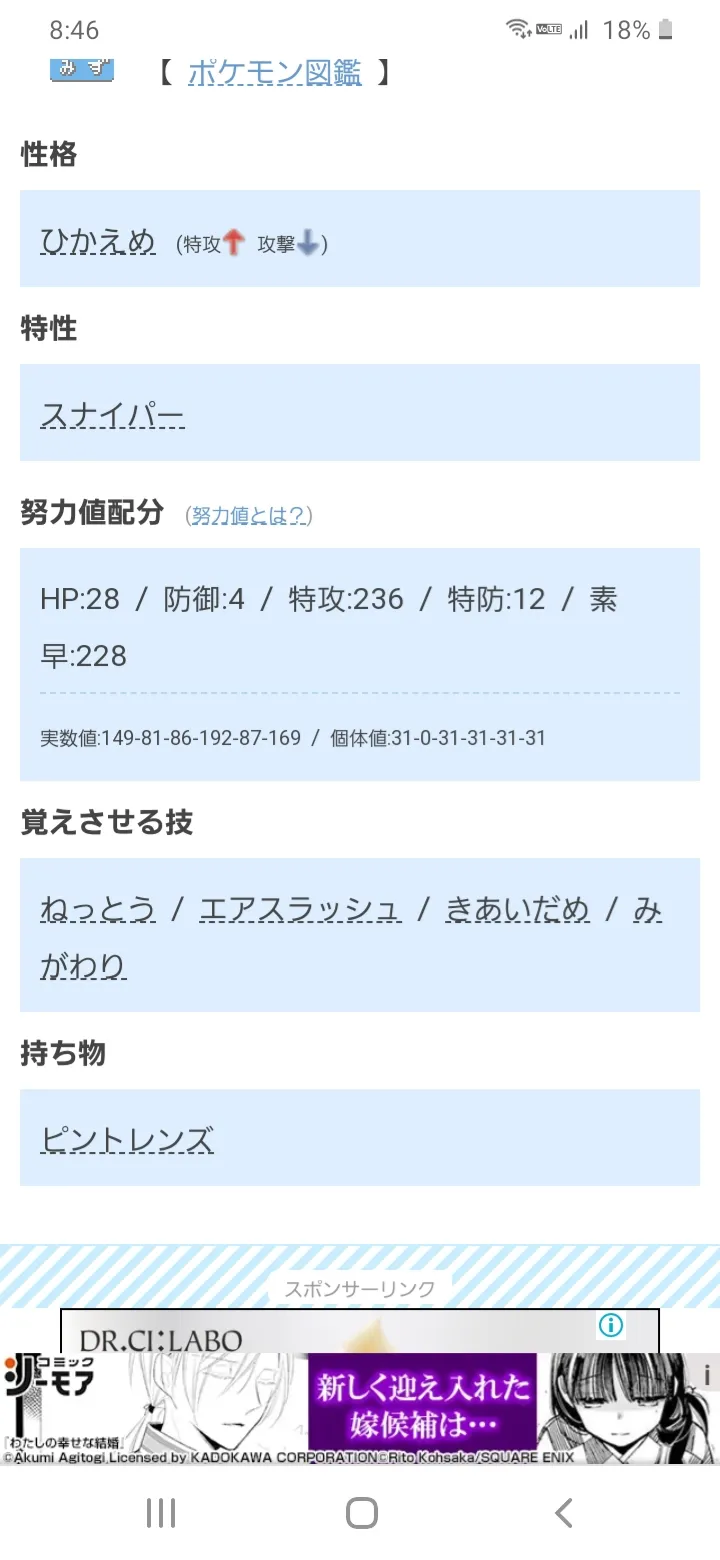The width and height of the screenshot is (720, 1560).
Task: Tap the きあいだめ move link
Action: pyautogui.click(x=518, y=909)
